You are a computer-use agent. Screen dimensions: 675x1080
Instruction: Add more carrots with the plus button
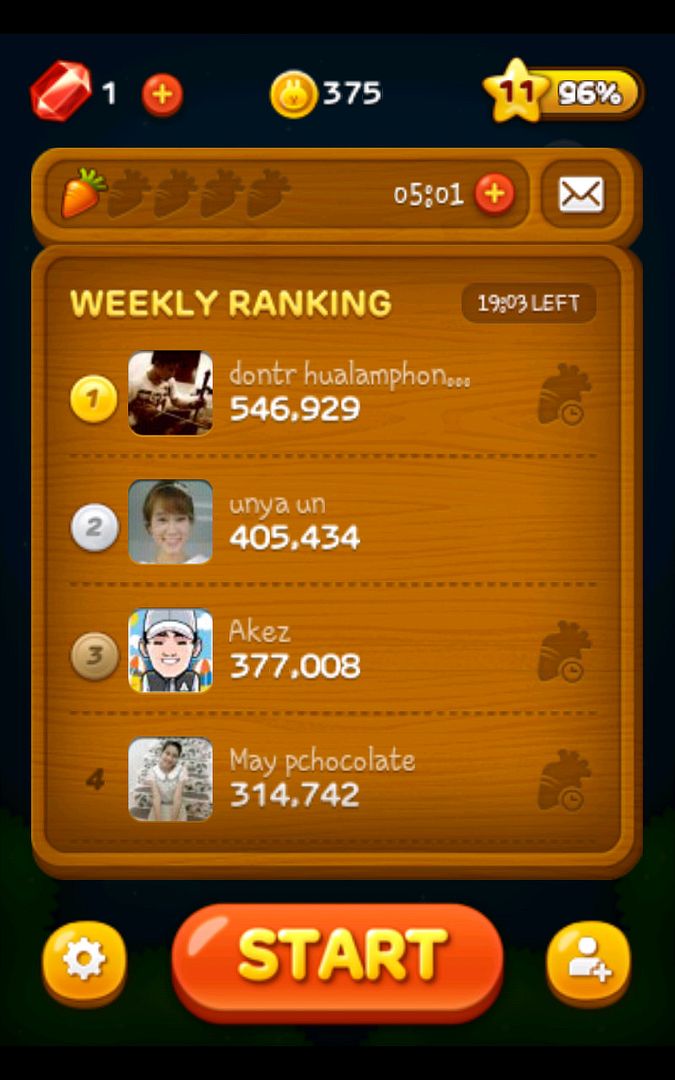click(494, 193)
